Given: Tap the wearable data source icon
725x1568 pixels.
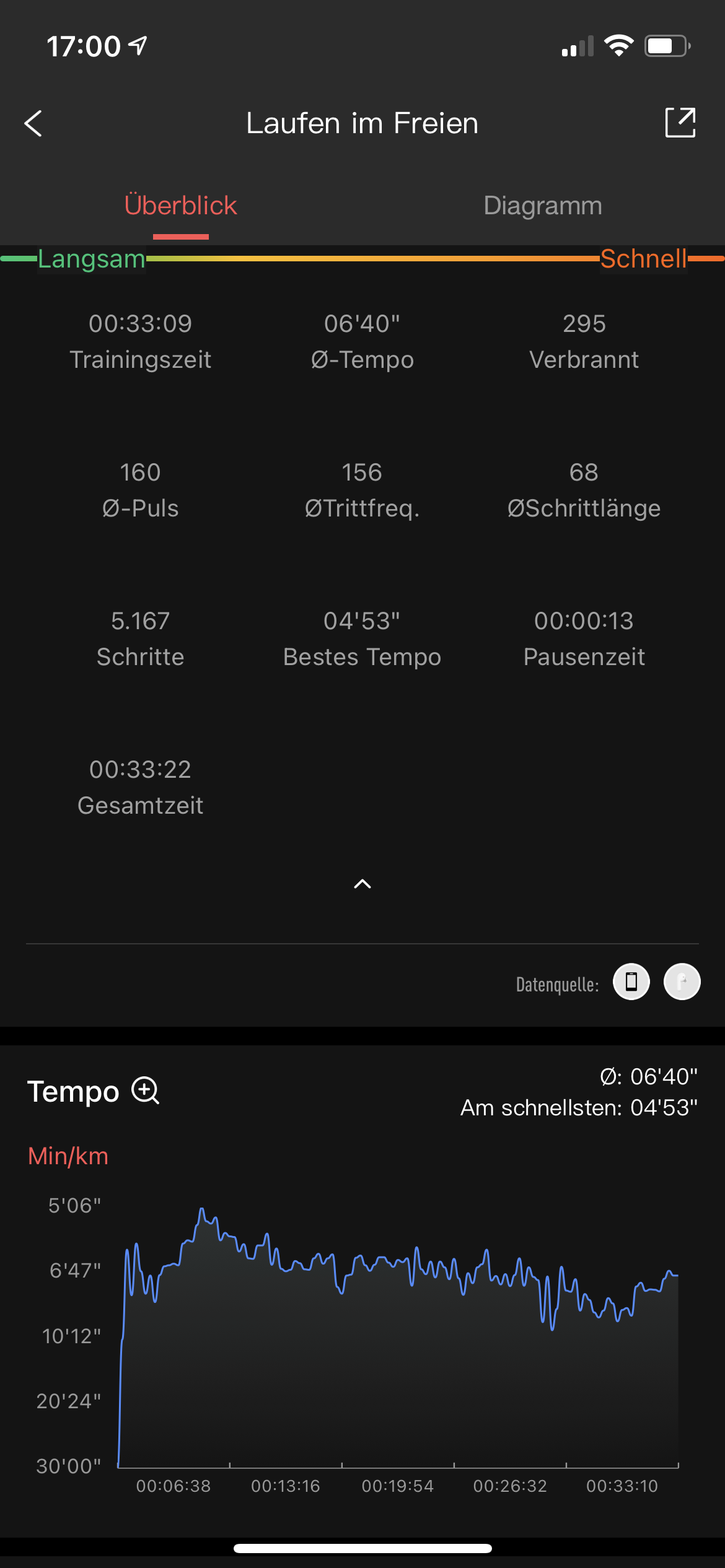Looking at the screenshot, I should coord(682,982).
